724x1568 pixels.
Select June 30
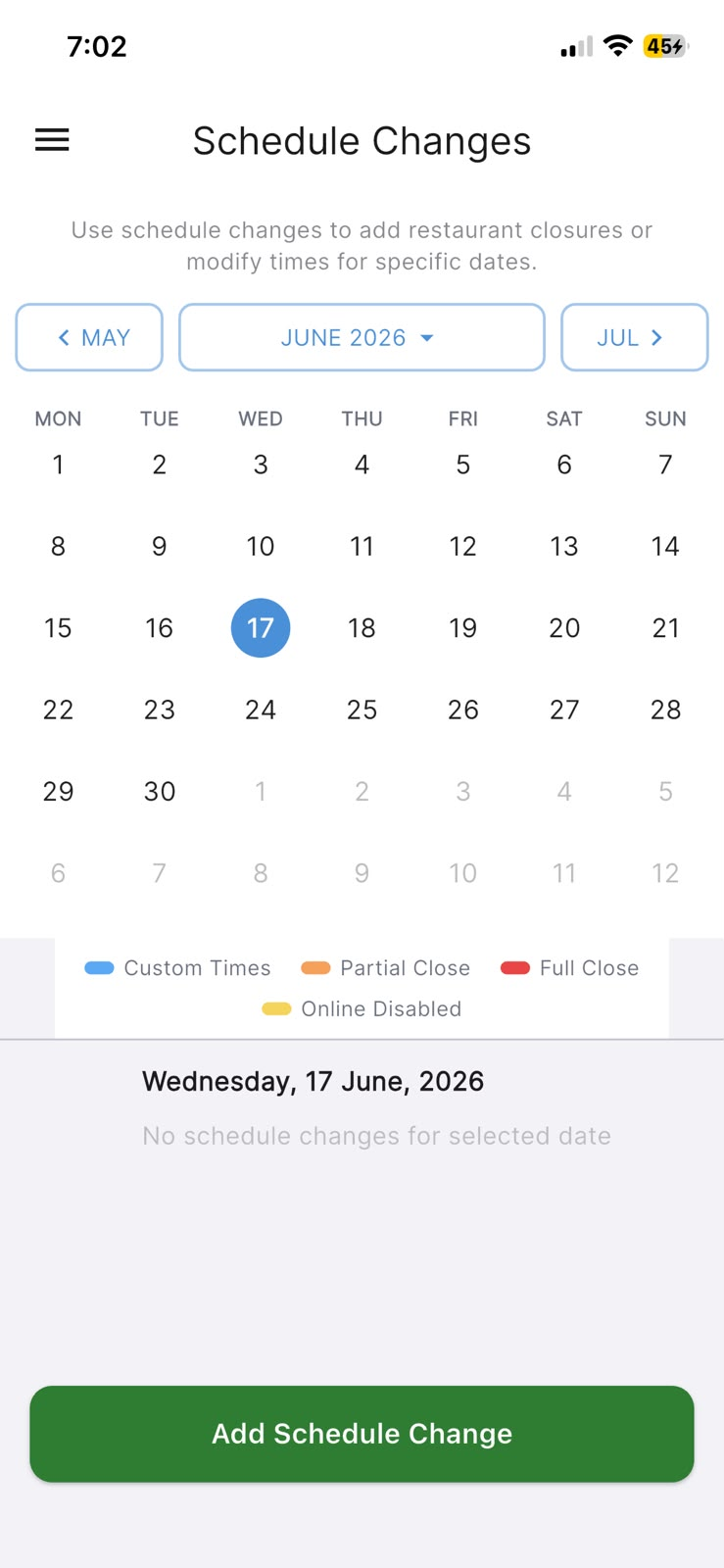point(160,791)
